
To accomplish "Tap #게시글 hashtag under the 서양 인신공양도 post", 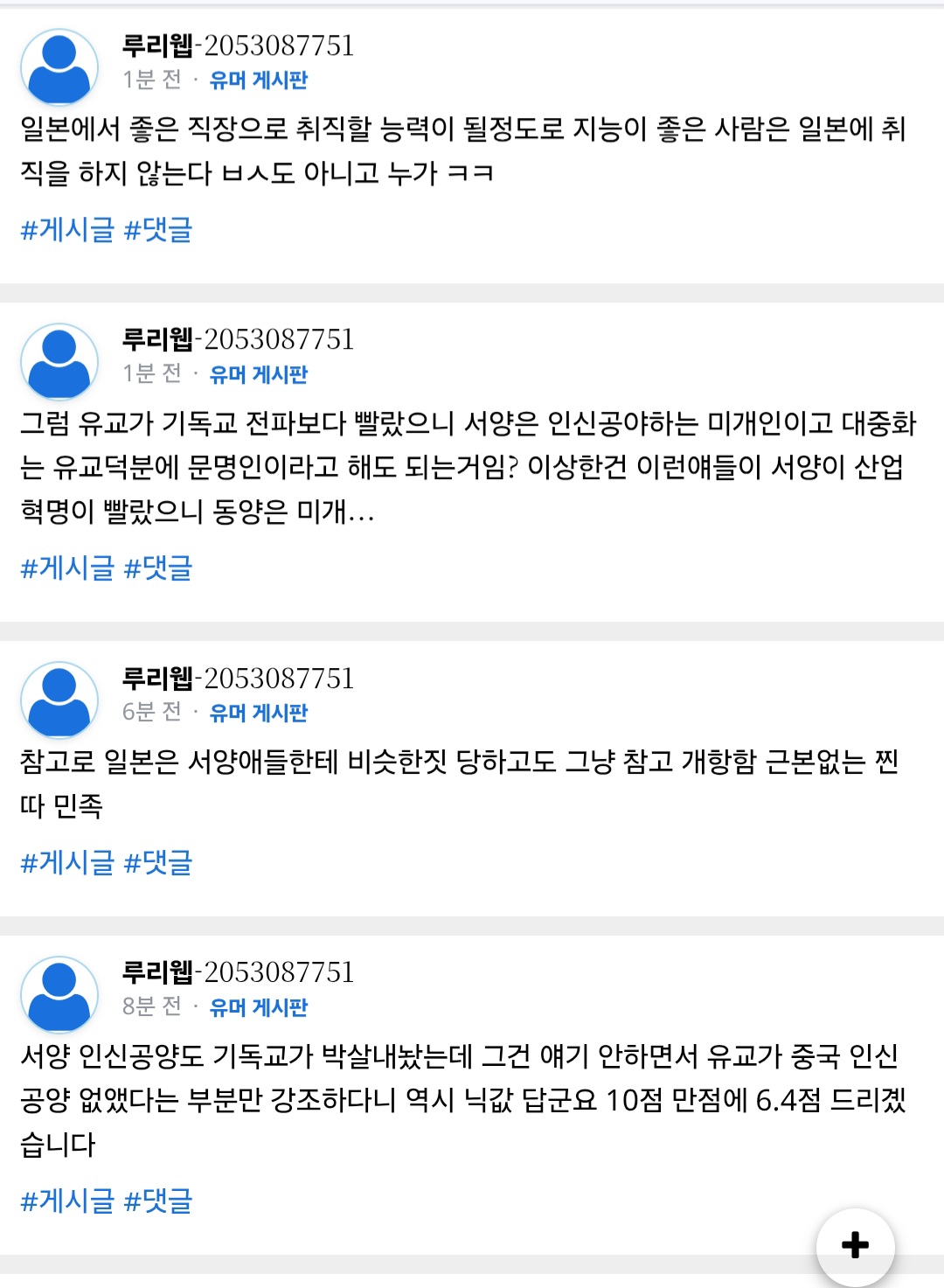I will click(x=67, y=1201).
